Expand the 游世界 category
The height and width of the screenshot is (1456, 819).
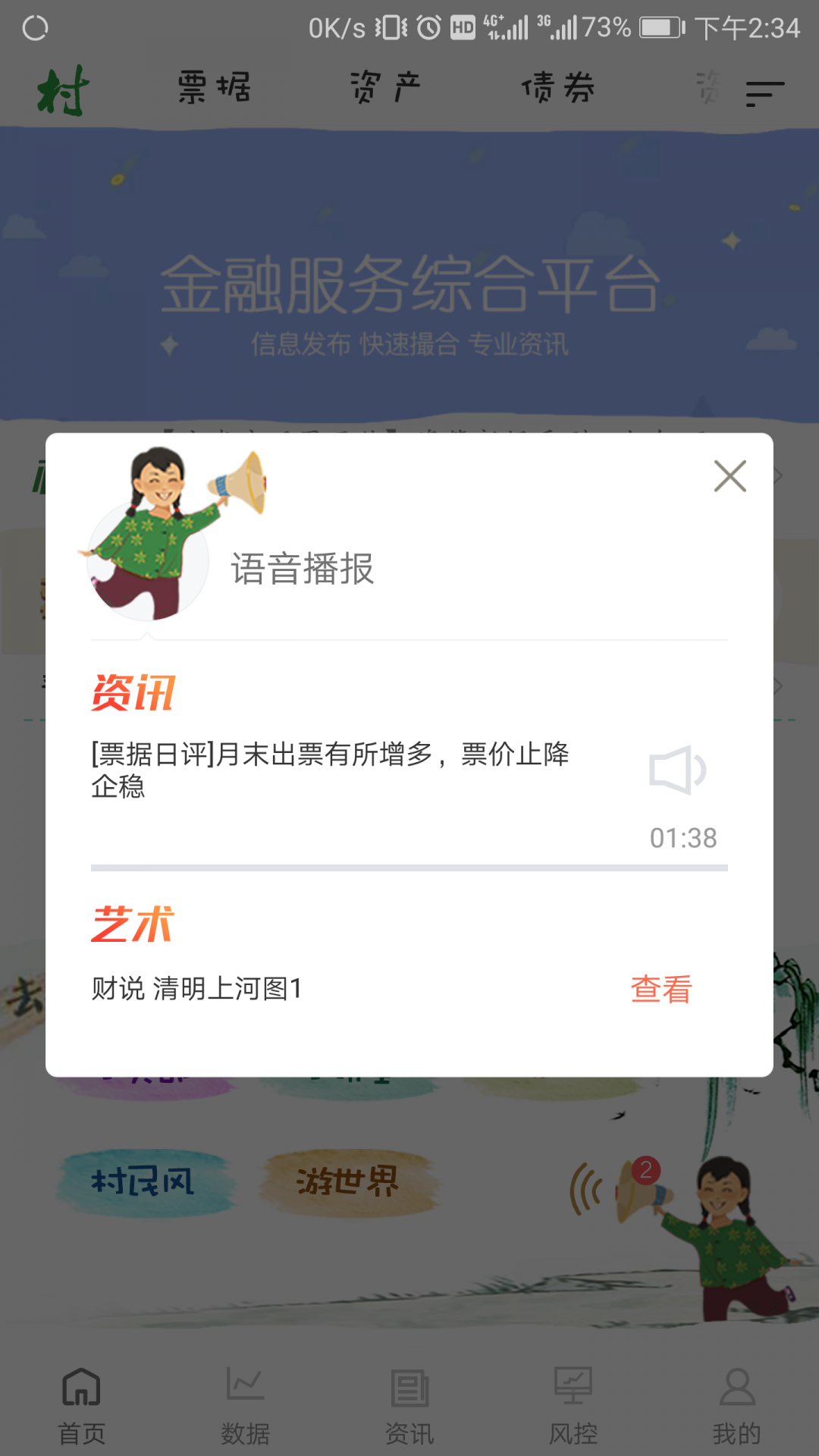tap(345, 1181)
